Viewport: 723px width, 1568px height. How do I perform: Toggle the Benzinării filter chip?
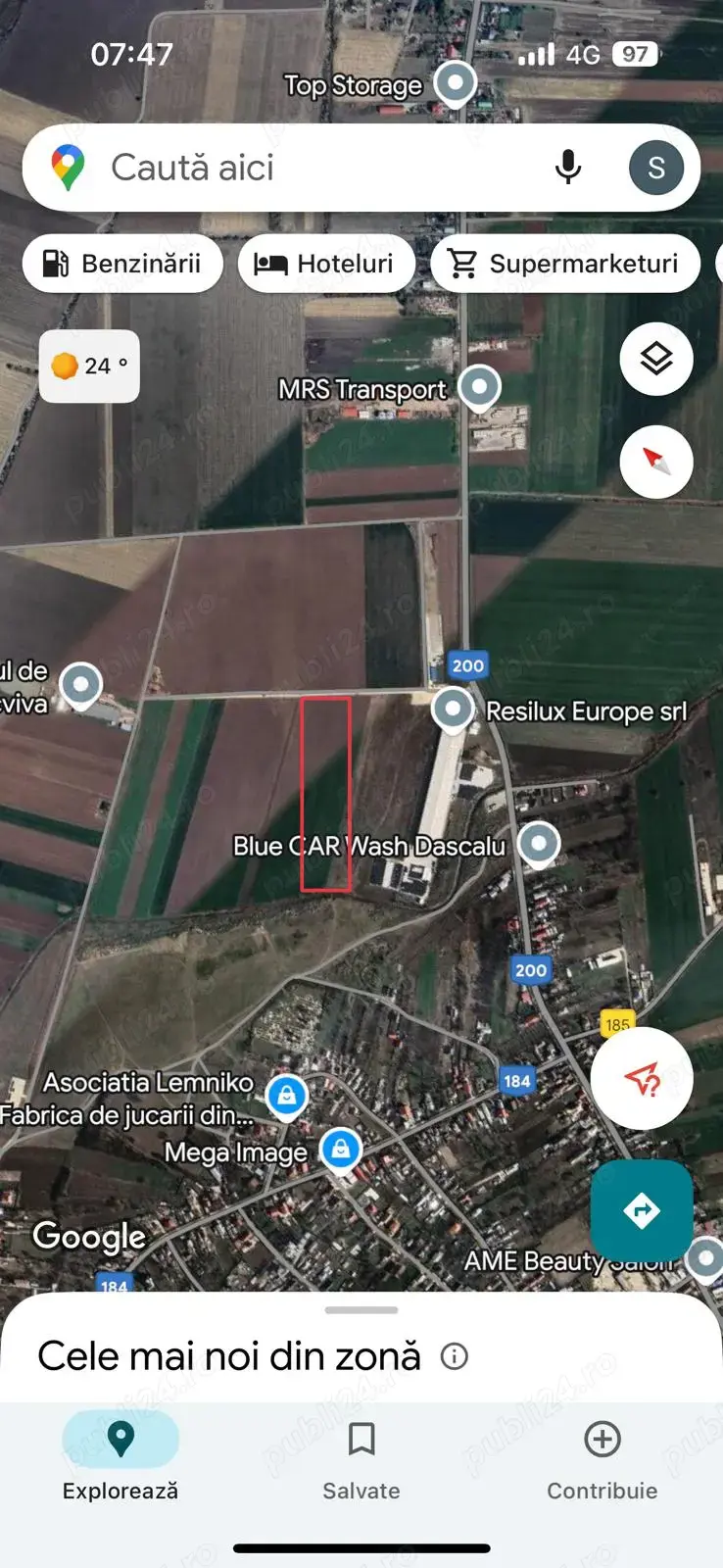pos(123,263)
